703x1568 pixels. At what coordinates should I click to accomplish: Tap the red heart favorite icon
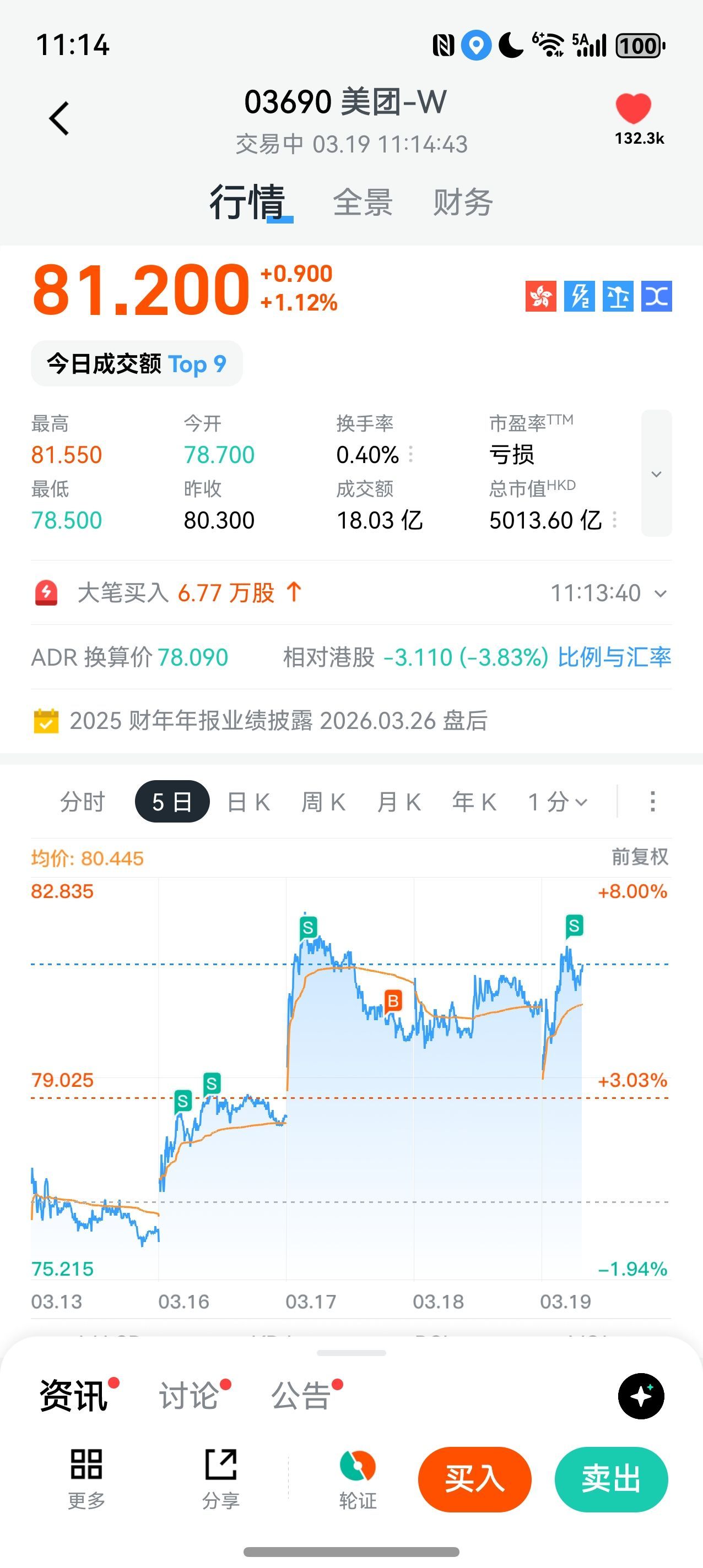(x=634, y=109)
